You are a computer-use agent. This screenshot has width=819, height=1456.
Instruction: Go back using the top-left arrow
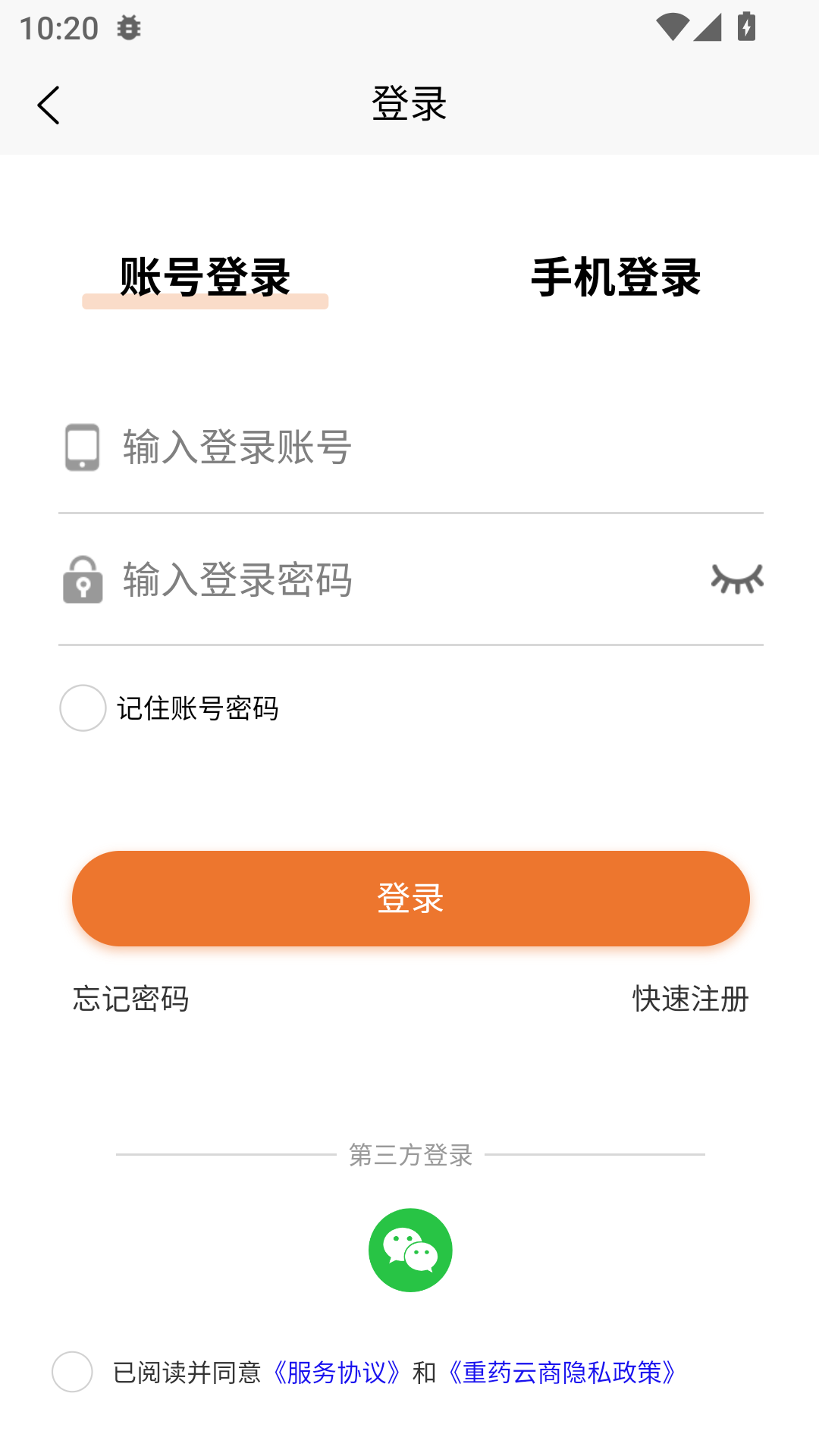tap(49, 105)
